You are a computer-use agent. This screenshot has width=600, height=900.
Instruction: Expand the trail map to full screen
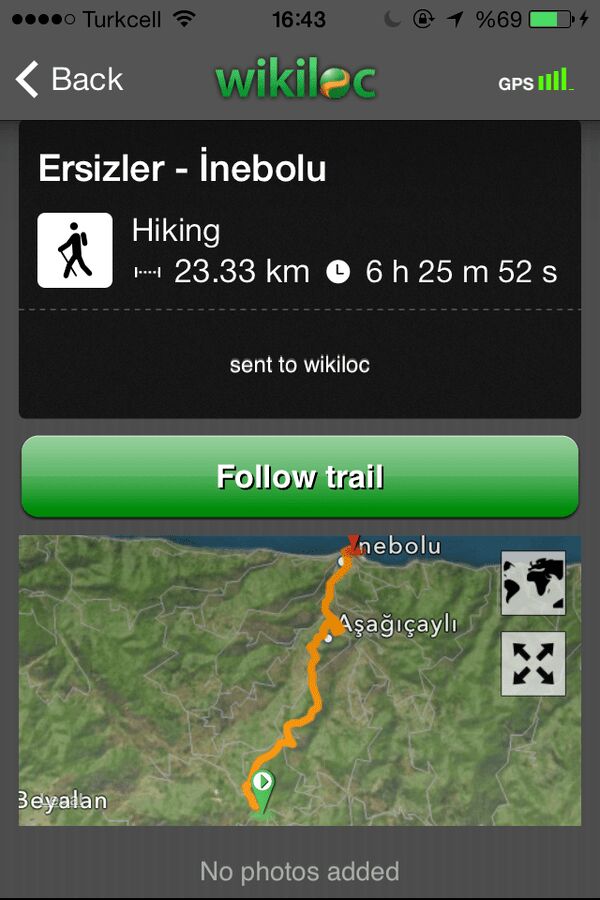click(x=533, y=663)
